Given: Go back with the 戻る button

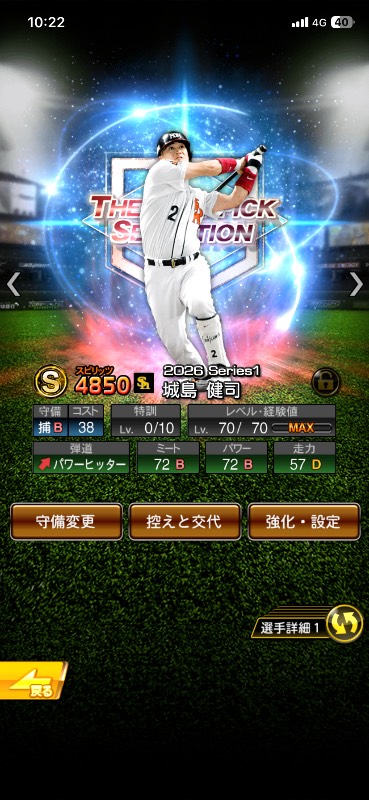Looking at the screenshot, I should (x=33, y=681).
